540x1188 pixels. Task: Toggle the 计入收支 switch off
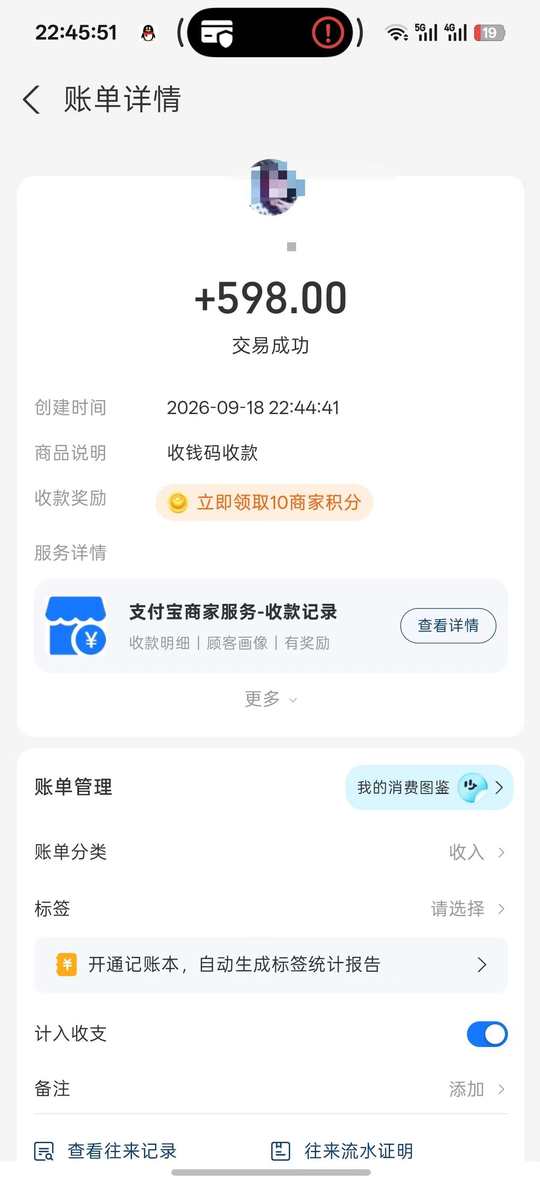tap(487, 1034)
